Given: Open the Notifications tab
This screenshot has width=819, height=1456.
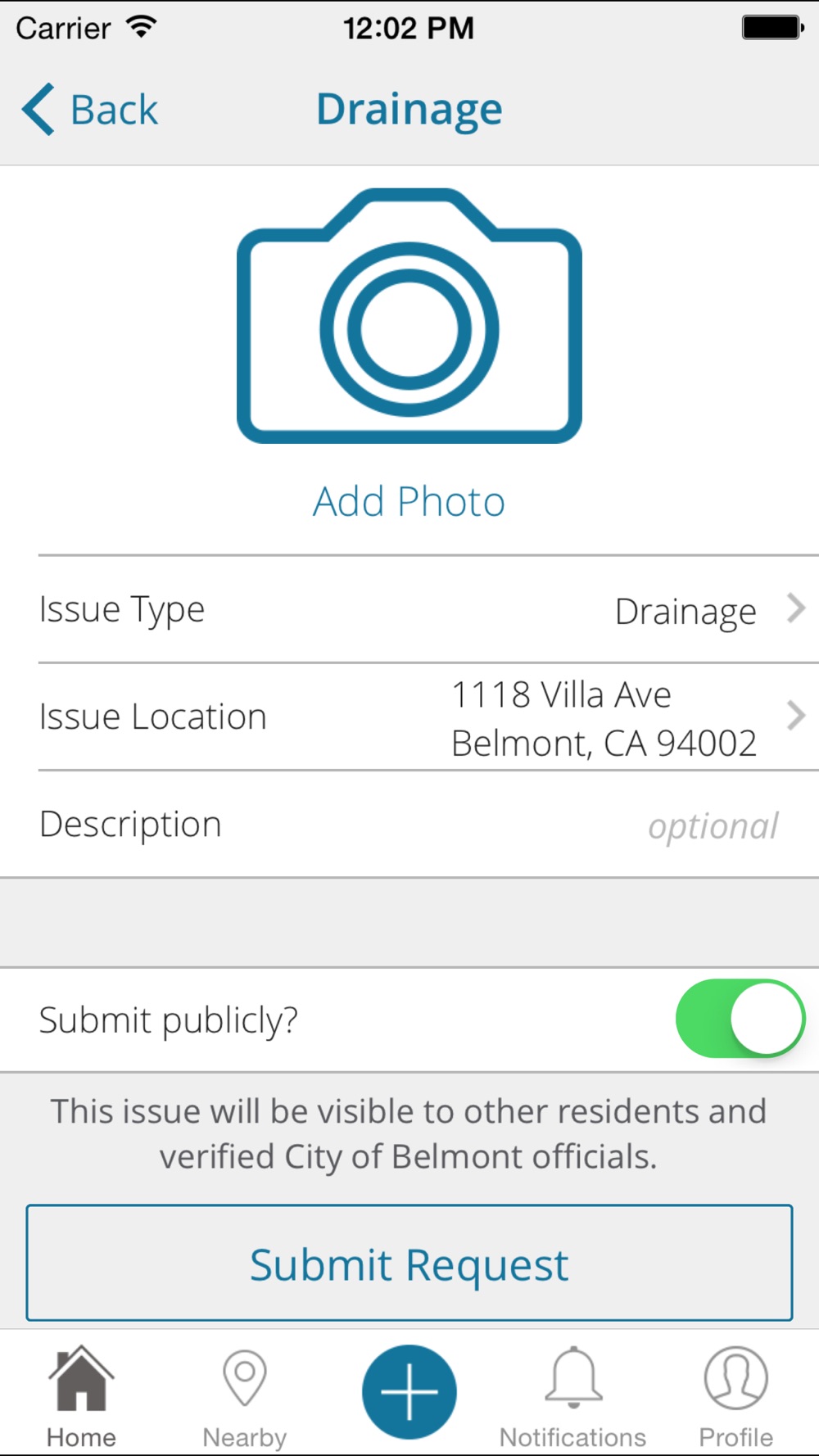Looking at the screenshot, I should pos(572,1398).
